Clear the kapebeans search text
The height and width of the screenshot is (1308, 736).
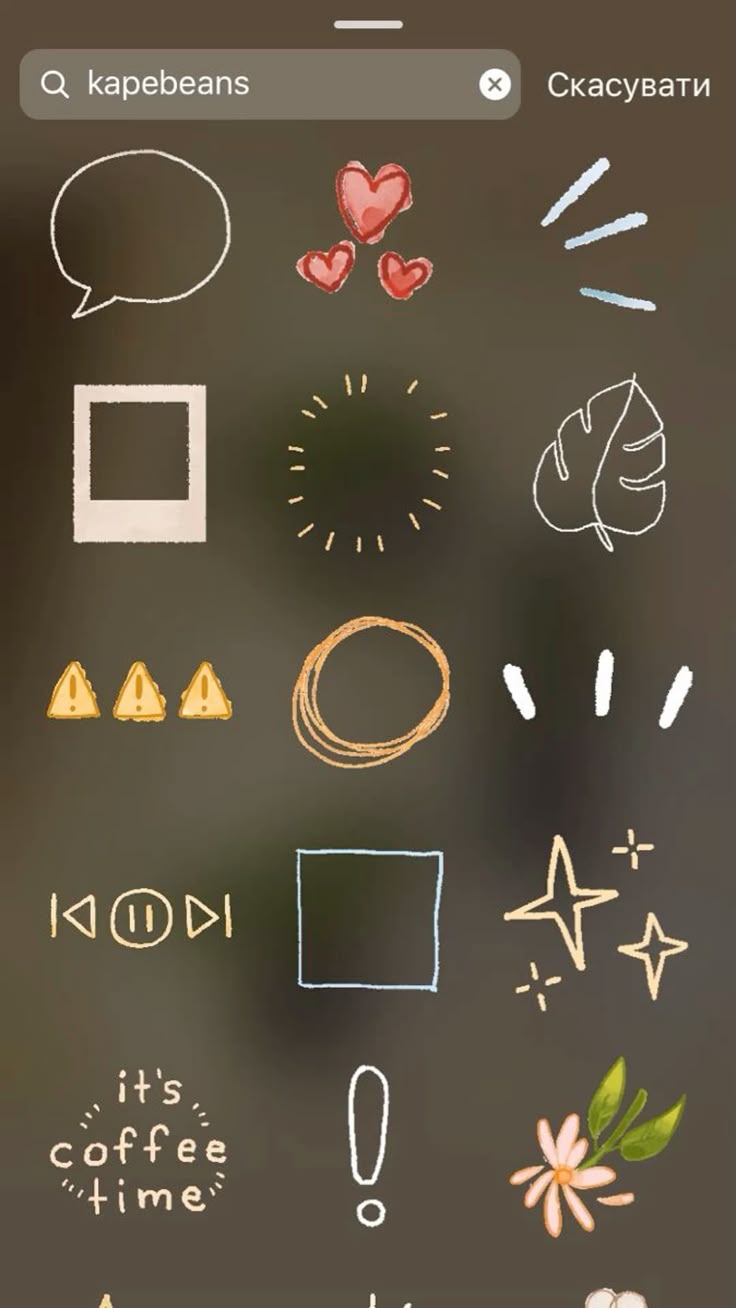(495, 85)
